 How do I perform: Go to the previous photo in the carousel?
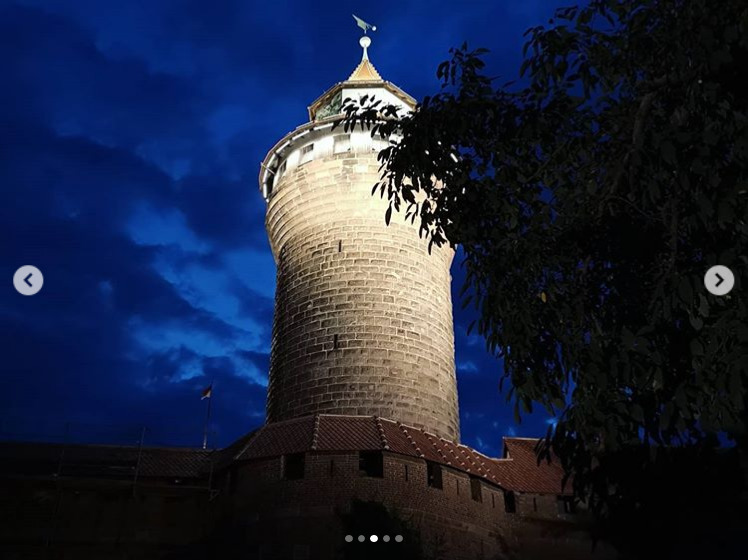[28, 280]
